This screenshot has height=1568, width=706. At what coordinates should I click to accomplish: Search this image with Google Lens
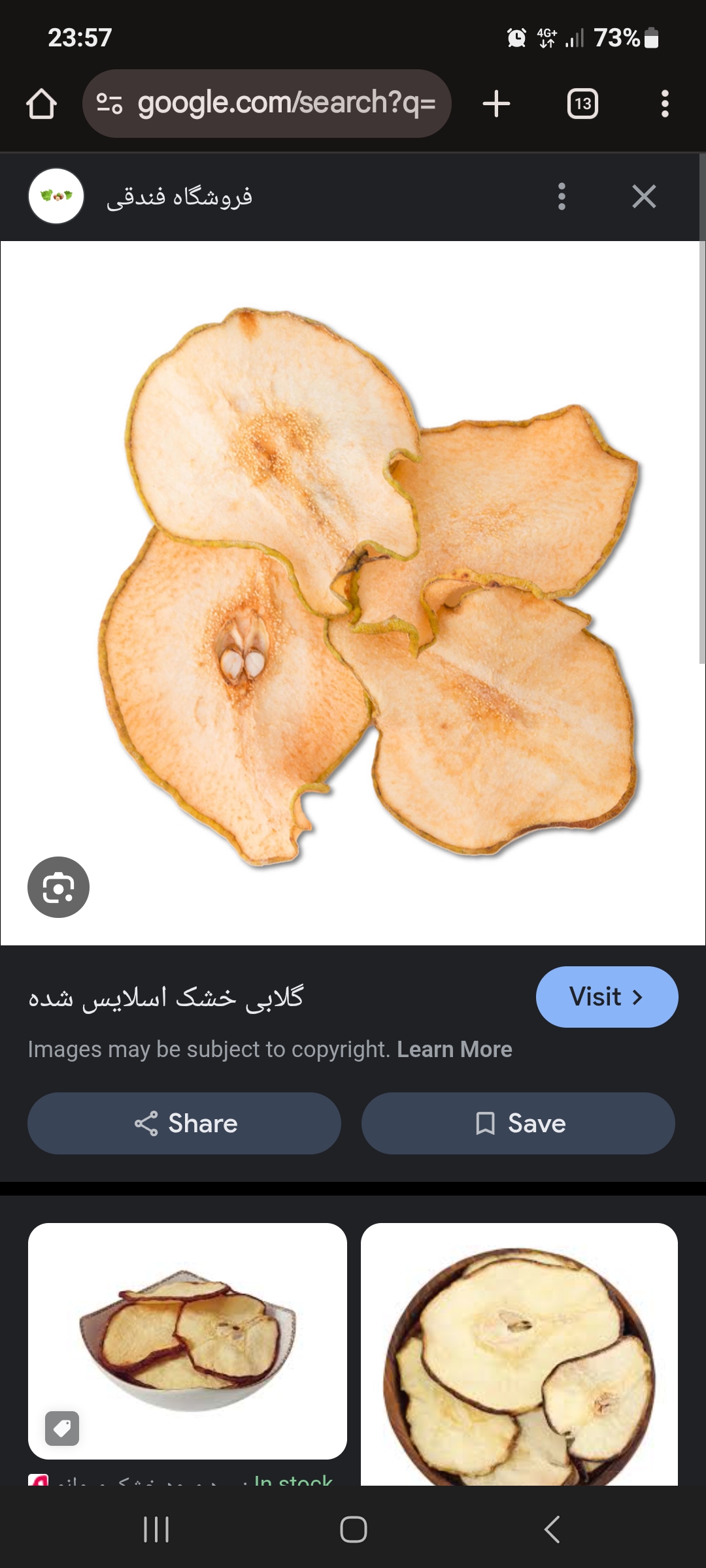[x=58, y=887]
